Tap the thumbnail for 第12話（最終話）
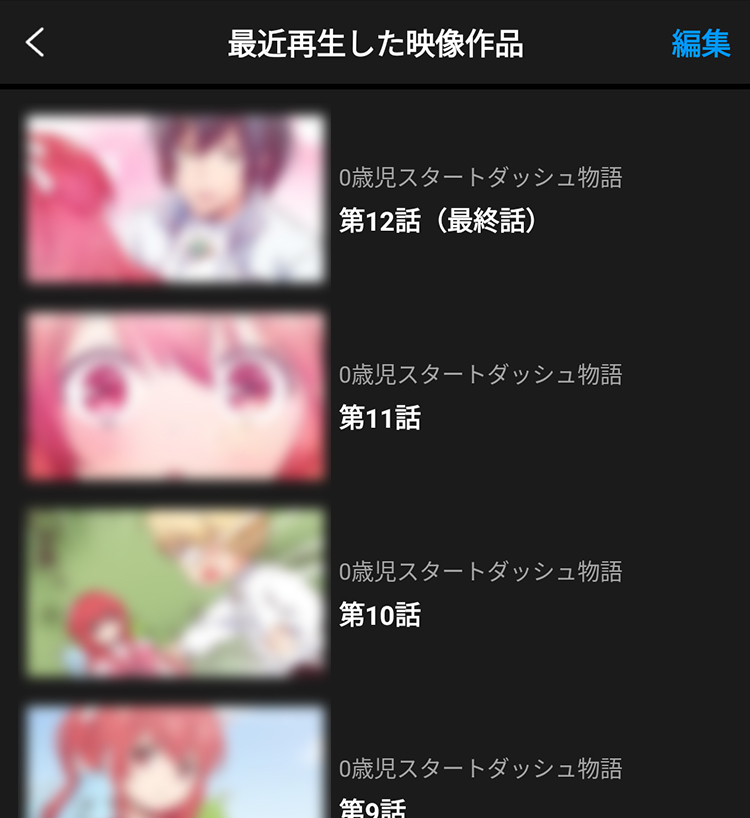 click(x=176, y=198)
